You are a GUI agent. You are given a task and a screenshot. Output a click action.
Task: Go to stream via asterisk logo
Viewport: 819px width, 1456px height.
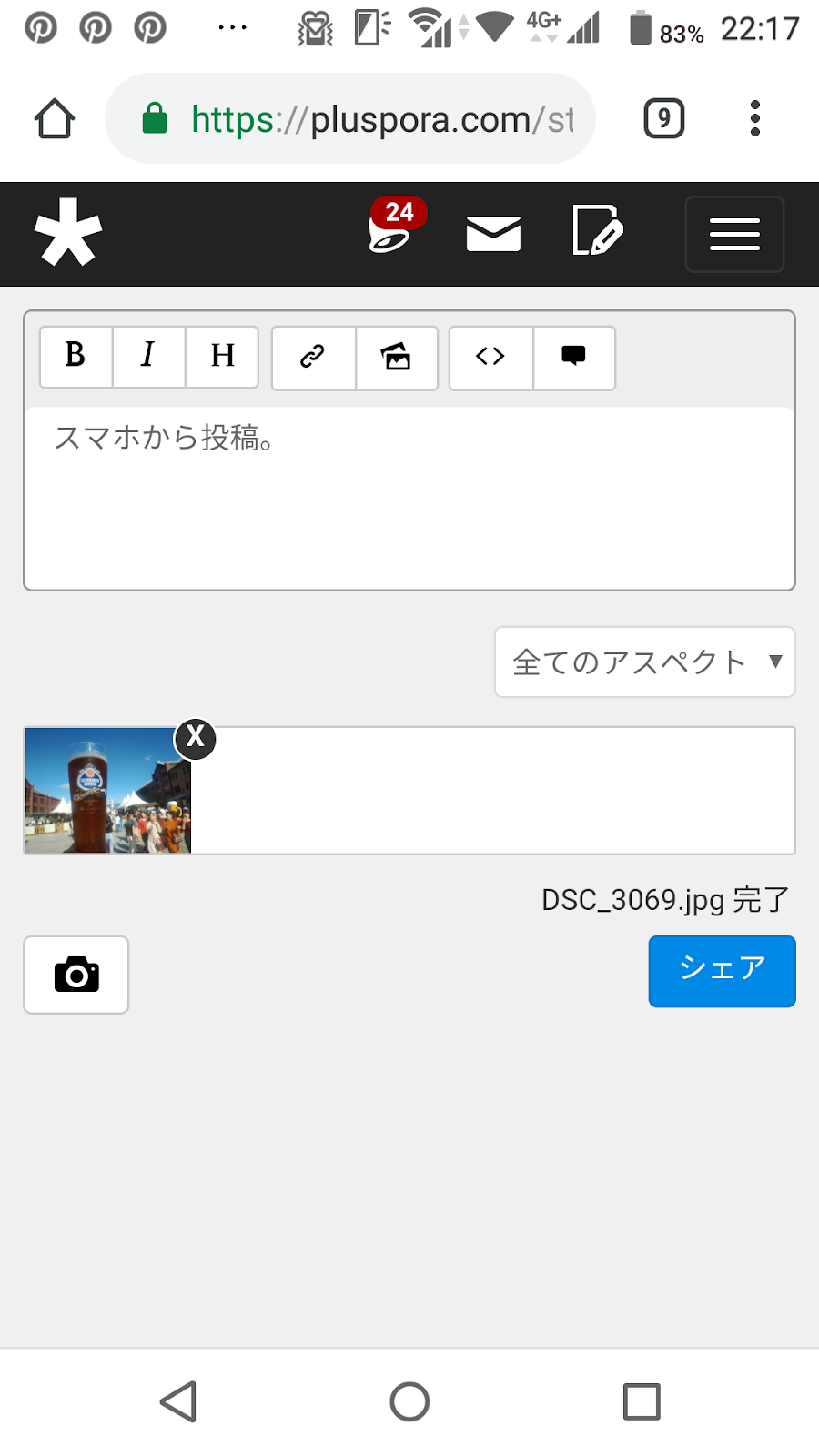(68, 233)
